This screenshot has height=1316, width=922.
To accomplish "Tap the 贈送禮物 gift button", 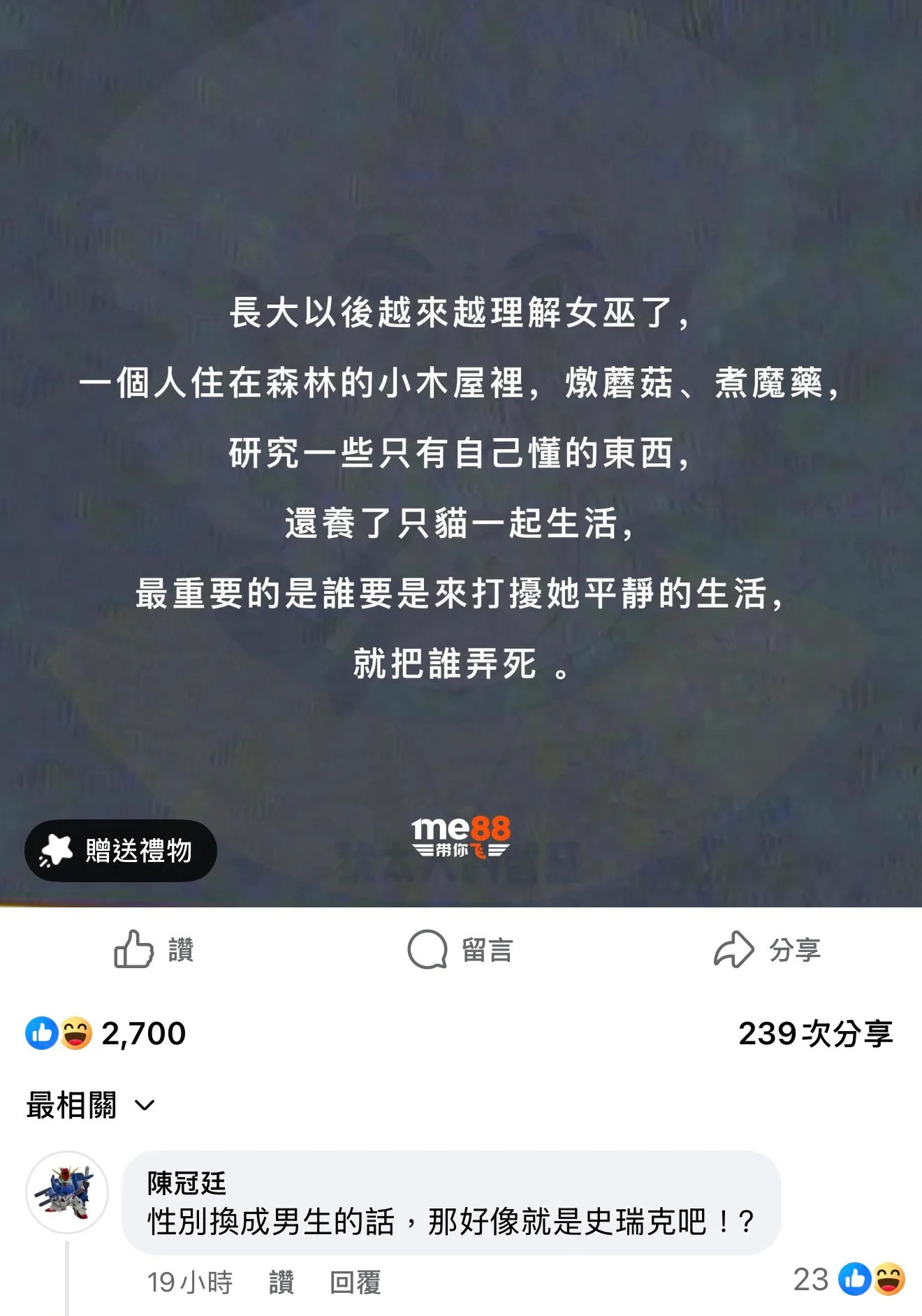I will pyautogui.click(x=121, y=850).
